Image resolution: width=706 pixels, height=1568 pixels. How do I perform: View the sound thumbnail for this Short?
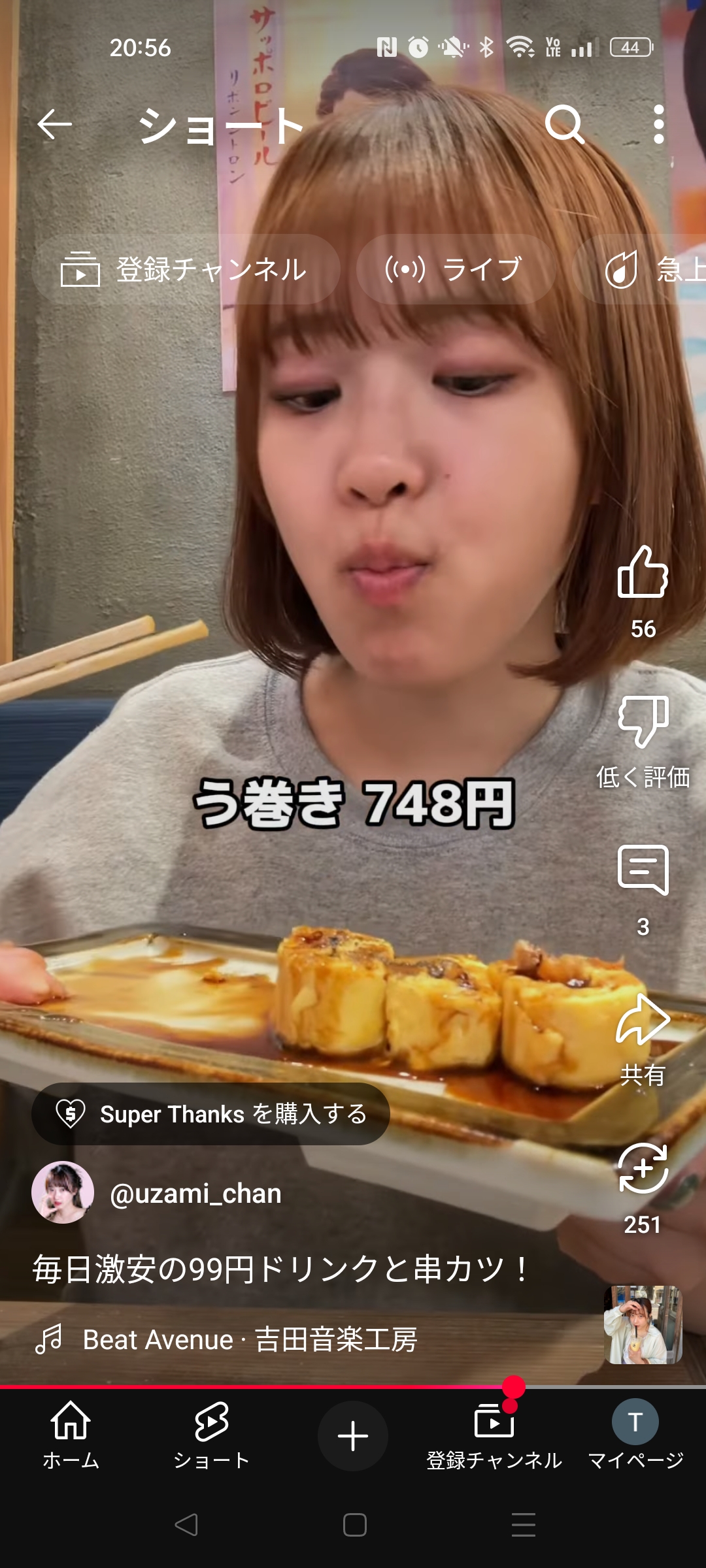(x=643, y=1325)
